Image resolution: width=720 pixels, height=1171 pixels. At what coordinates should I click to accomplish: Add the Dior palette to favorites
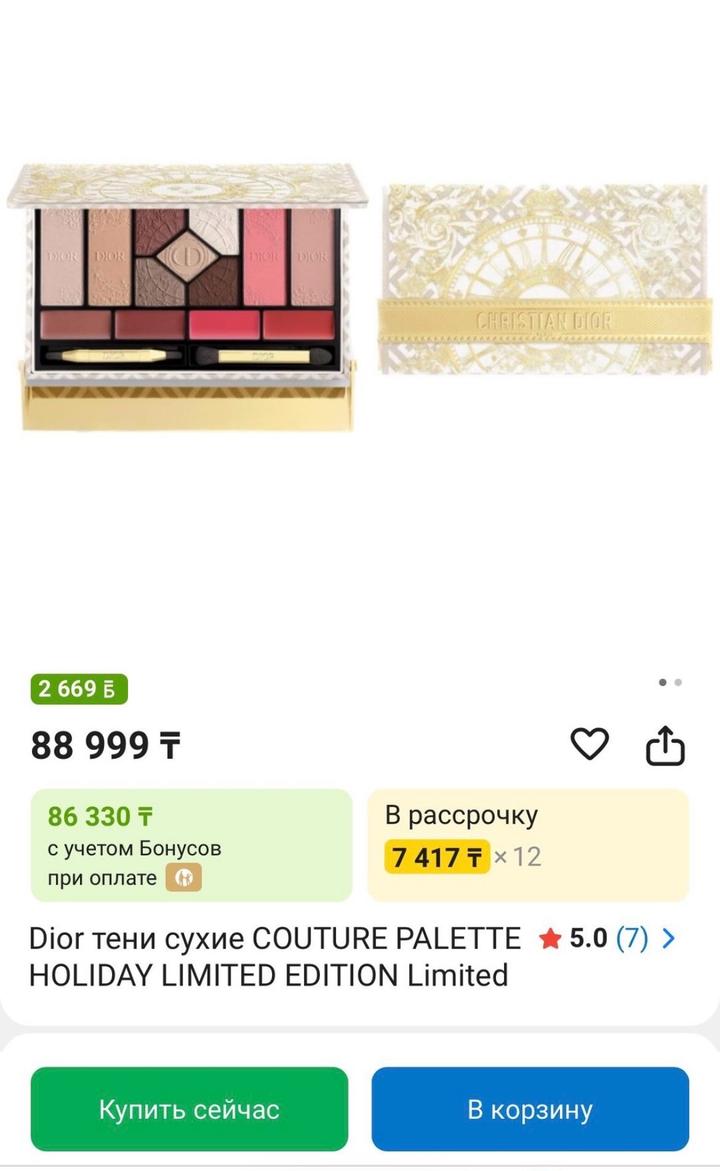click(x=589, y=745)
